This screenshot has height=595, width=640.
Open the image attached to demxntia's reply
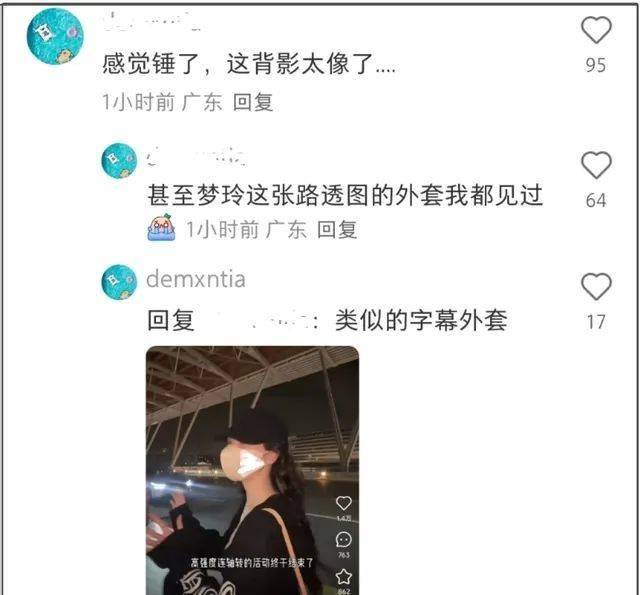252,470
